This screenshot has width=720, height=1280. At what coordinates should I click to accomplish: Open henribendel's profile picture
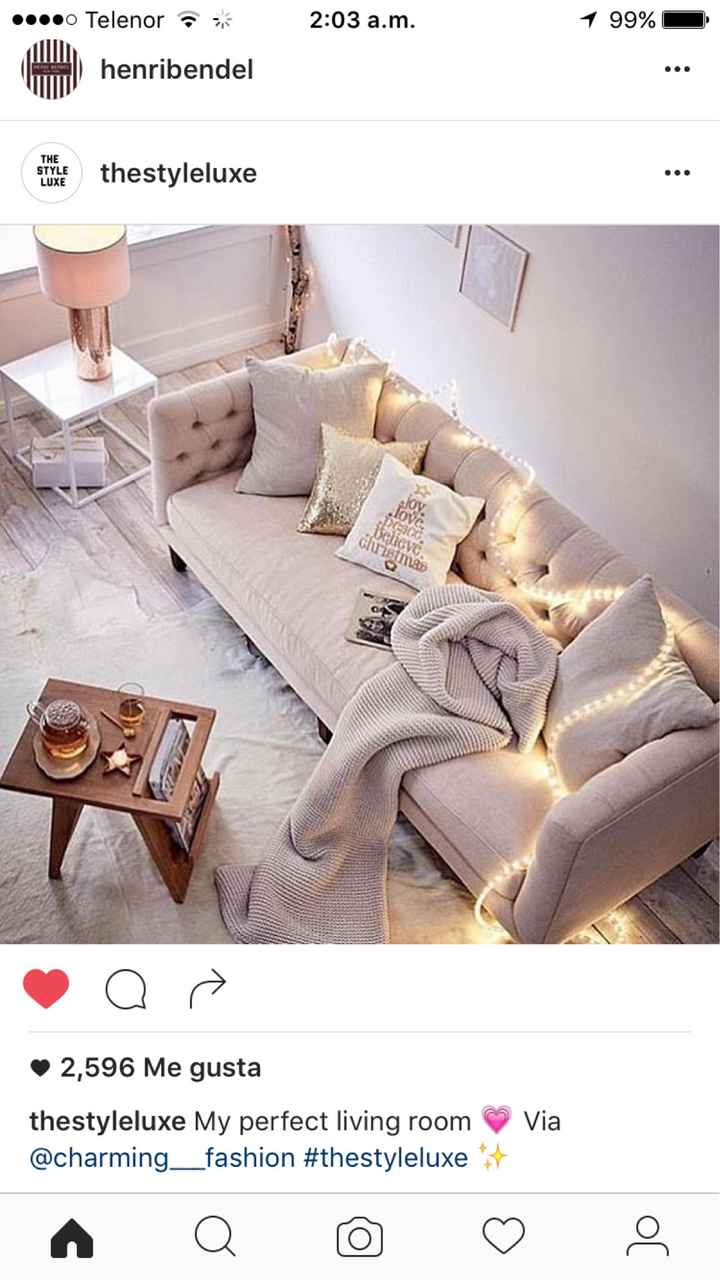pos(51,69)
